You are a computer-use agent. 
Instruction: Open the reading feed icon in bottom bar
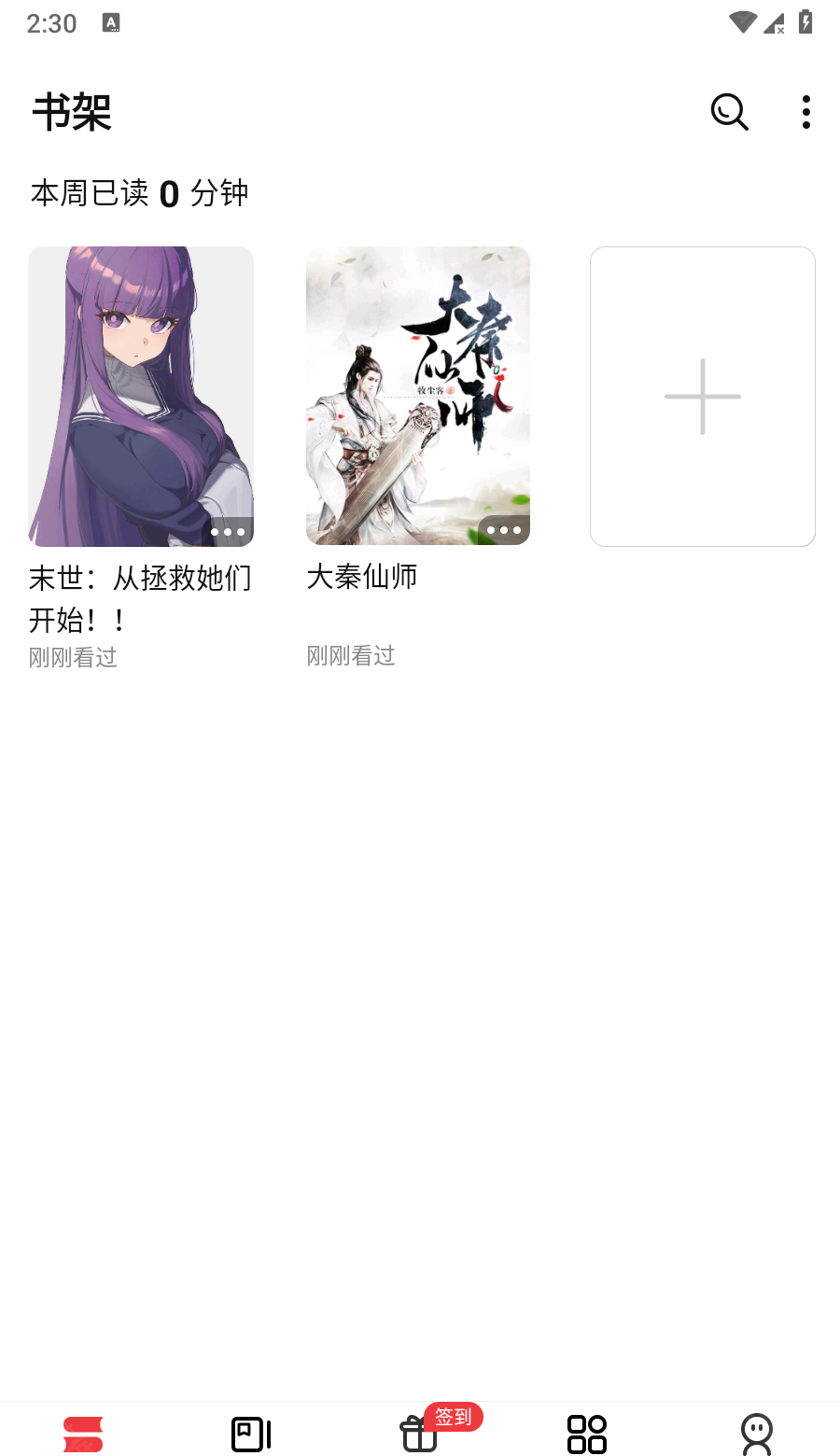(x=250, y=1434)
